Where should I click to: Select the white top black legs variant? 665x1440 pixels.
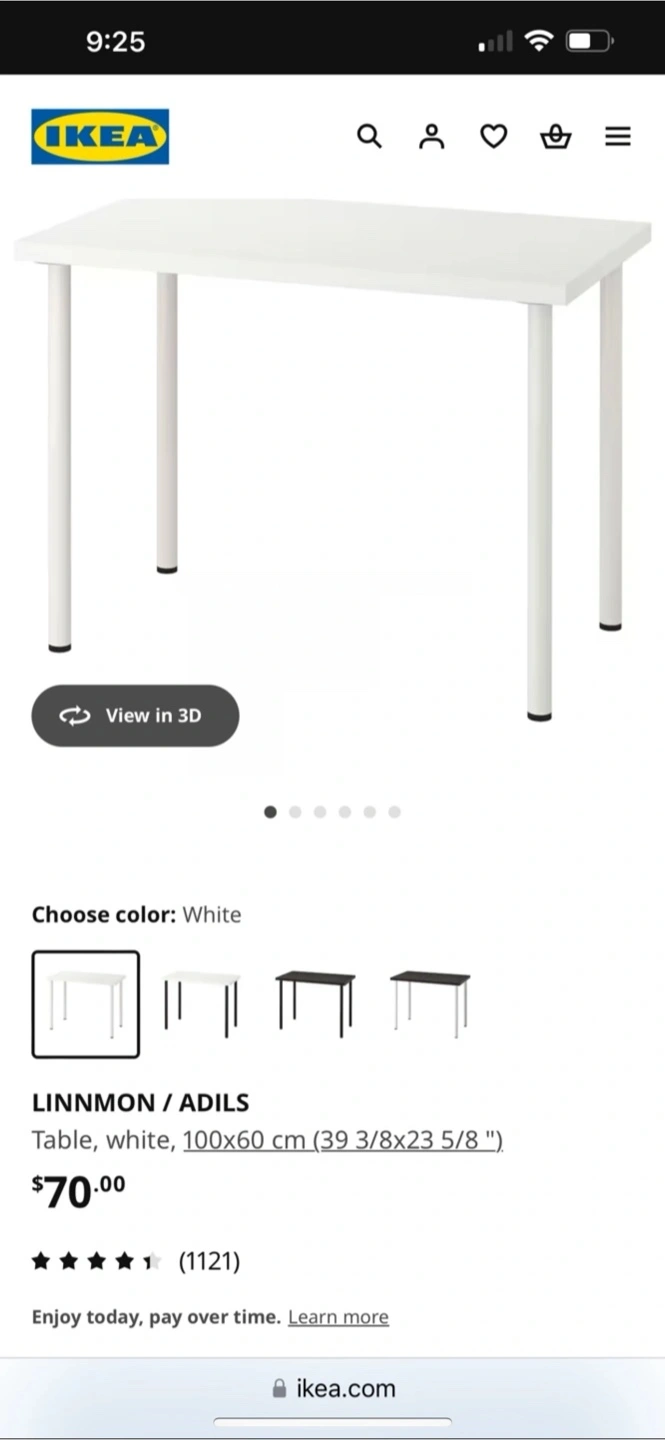tap(201, 1003)
